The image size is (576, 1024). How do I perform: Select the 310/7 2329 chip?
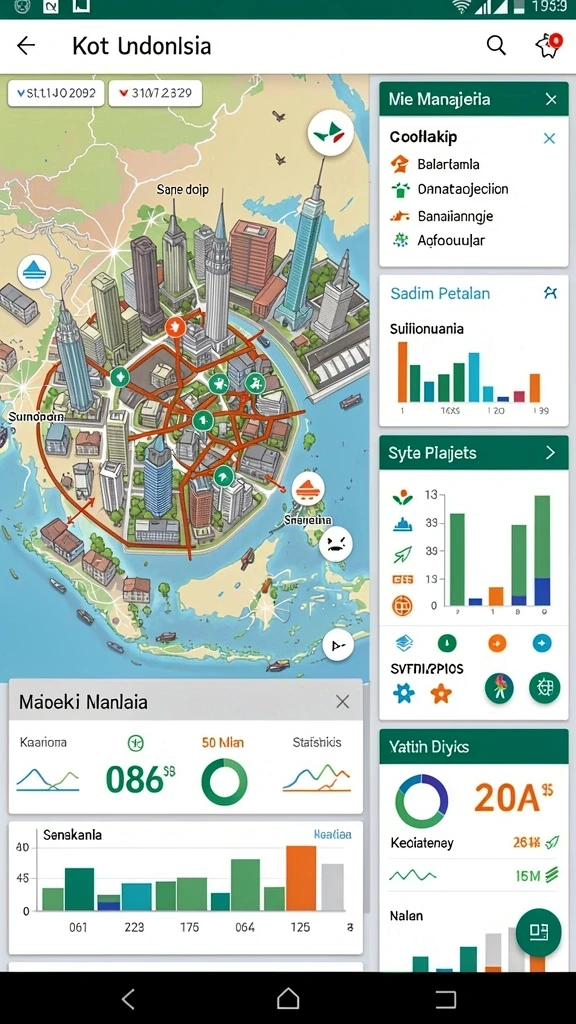point(155,93)
